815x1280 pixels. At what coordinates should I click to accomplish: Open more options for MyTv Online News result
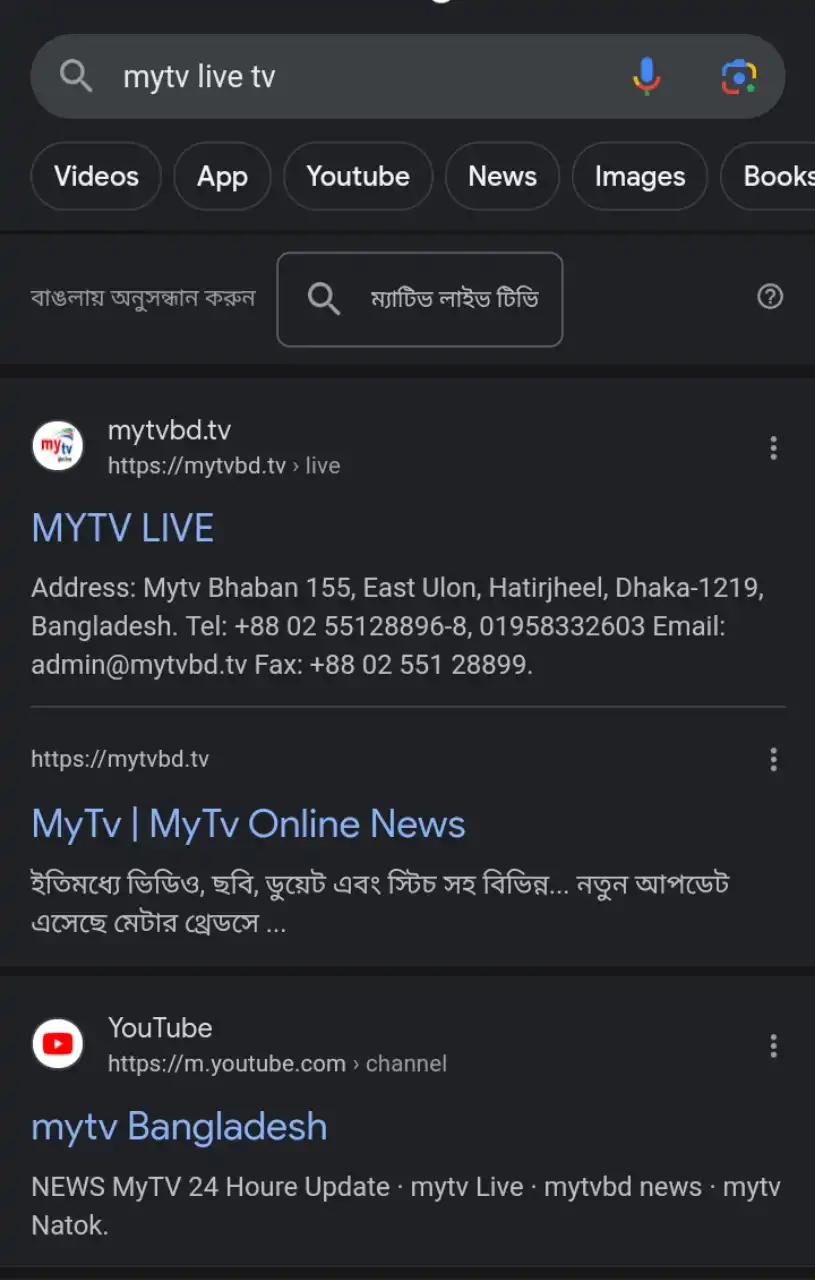[x=773, y=760]
